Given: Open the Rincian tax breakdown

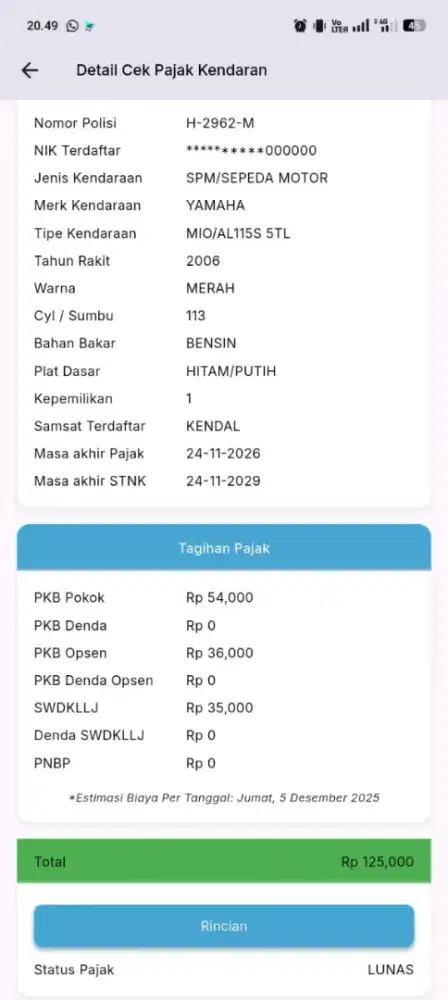Looking at the screenshot, I should click(x=224, y=926).
